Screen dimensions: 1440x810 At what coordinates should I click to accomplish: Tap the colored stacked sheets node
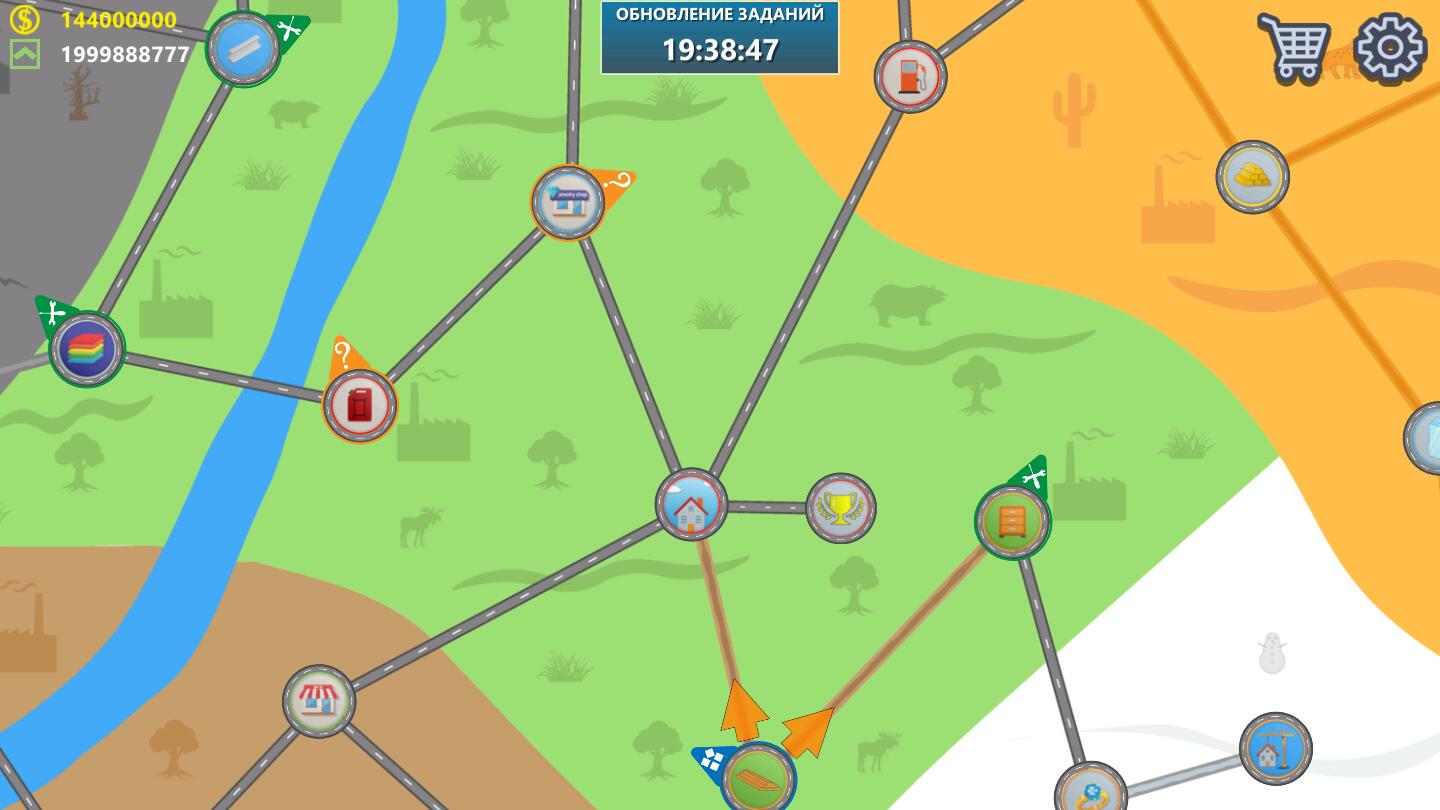pos(88,349)
